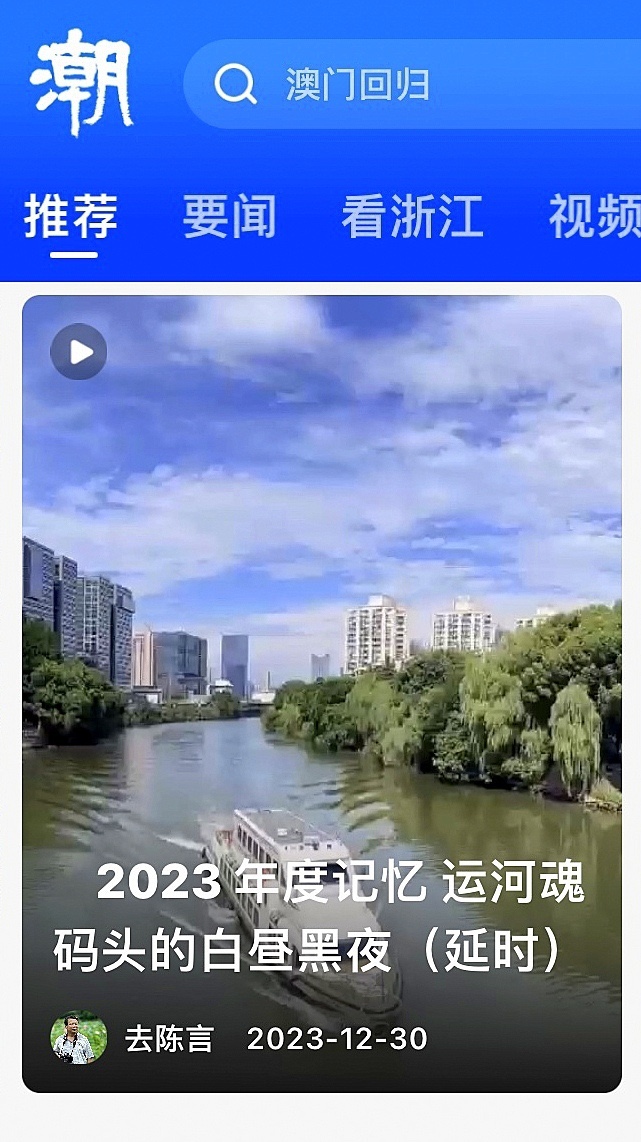641x1142 pixels.
Task: Play the 运河魂码头 timelapse video
Action: click(79, 352)
